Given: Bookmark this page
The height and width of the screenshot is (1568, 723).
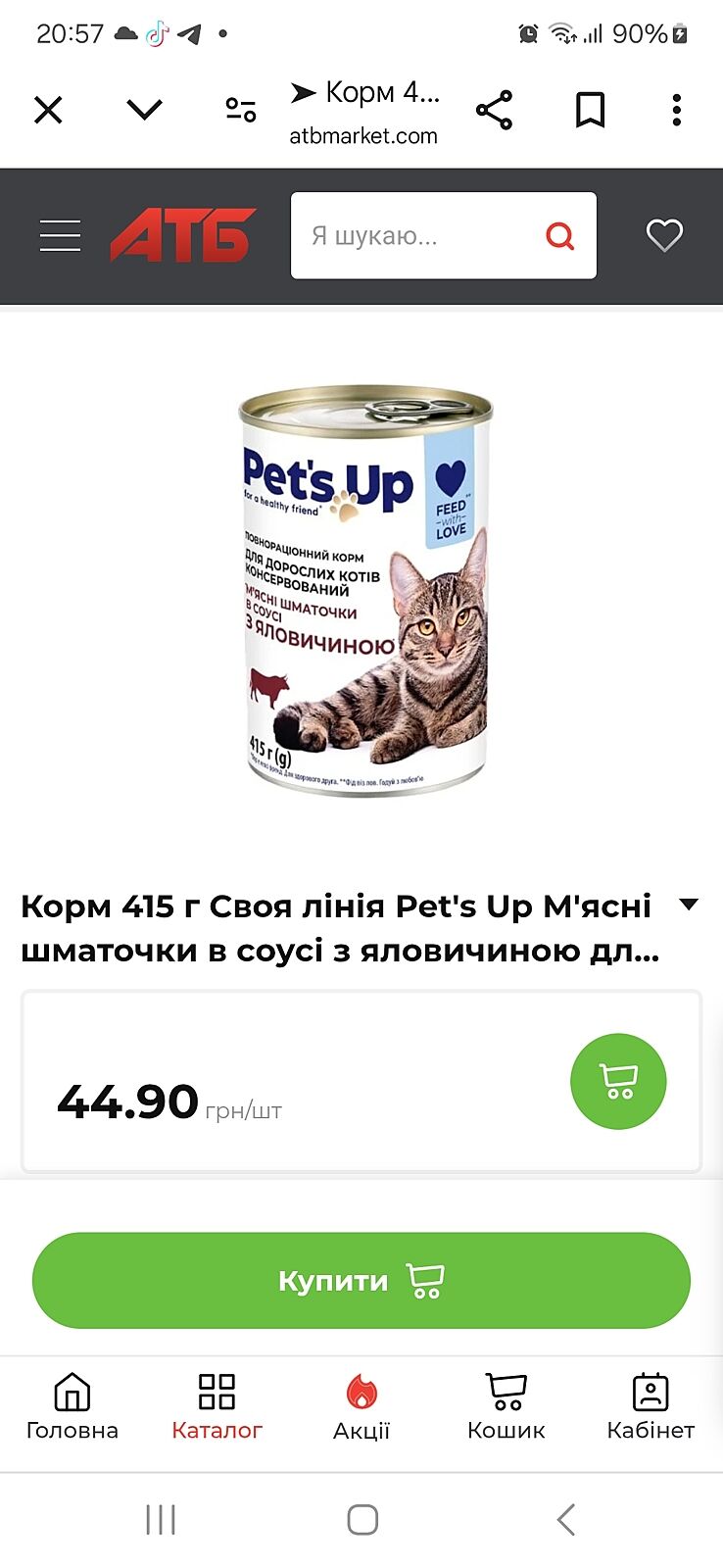Looking at the screenshot, I should click(590, 110).
